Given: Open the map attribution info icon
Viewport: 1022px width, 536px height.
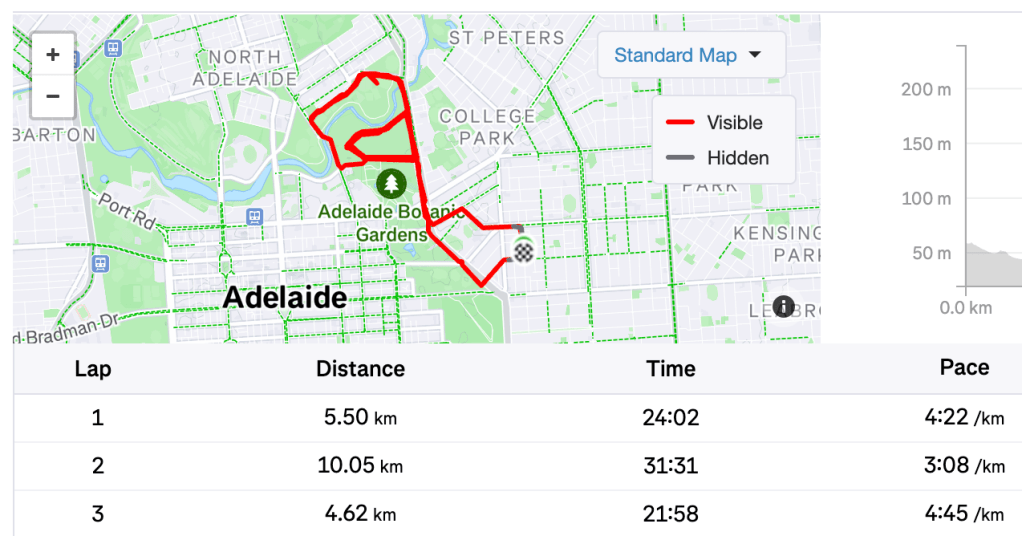Looking at the screenshot, I should tap(783, 307).
